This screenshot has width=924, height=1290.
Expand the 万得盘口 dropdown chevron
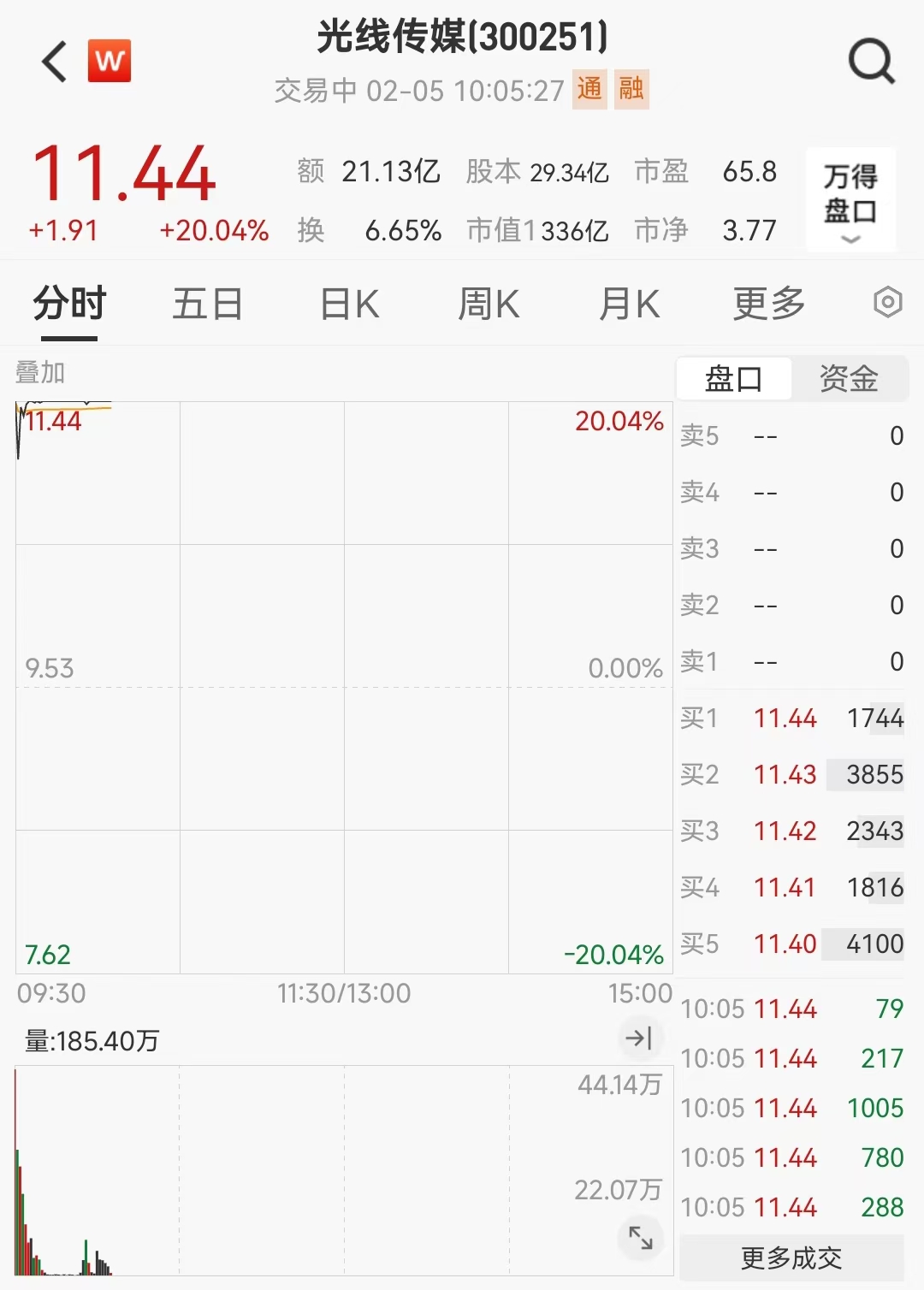tap(850, 241)
